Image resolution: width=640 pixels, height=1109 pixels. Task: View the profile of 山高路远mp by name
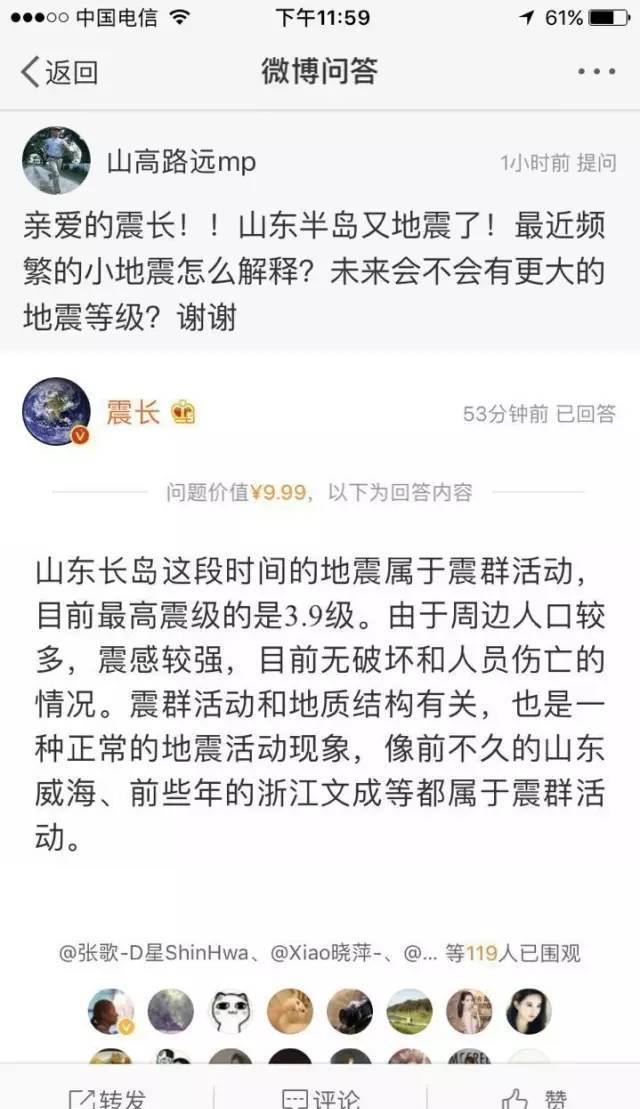point(181,162)
